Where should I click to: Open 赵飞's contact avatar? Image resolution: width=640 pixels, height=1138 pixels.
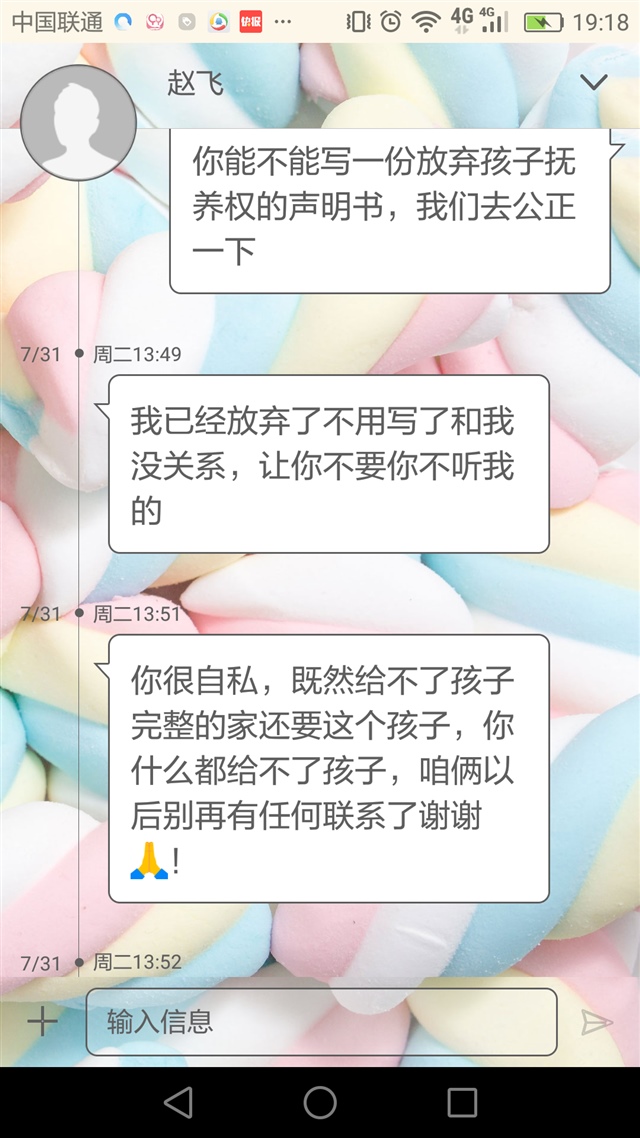coord(78,123)
